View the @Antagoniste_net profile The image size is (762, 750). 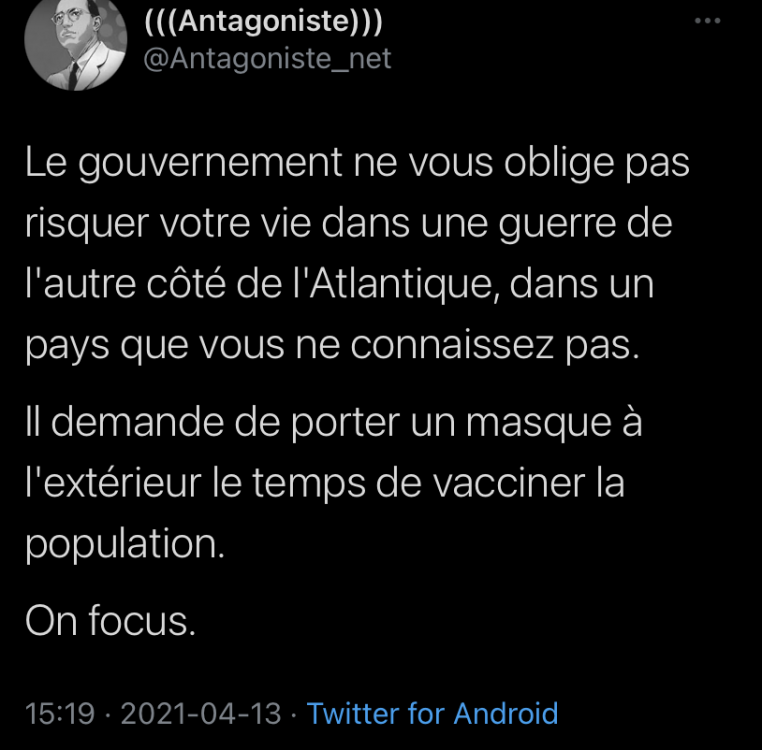267,59
